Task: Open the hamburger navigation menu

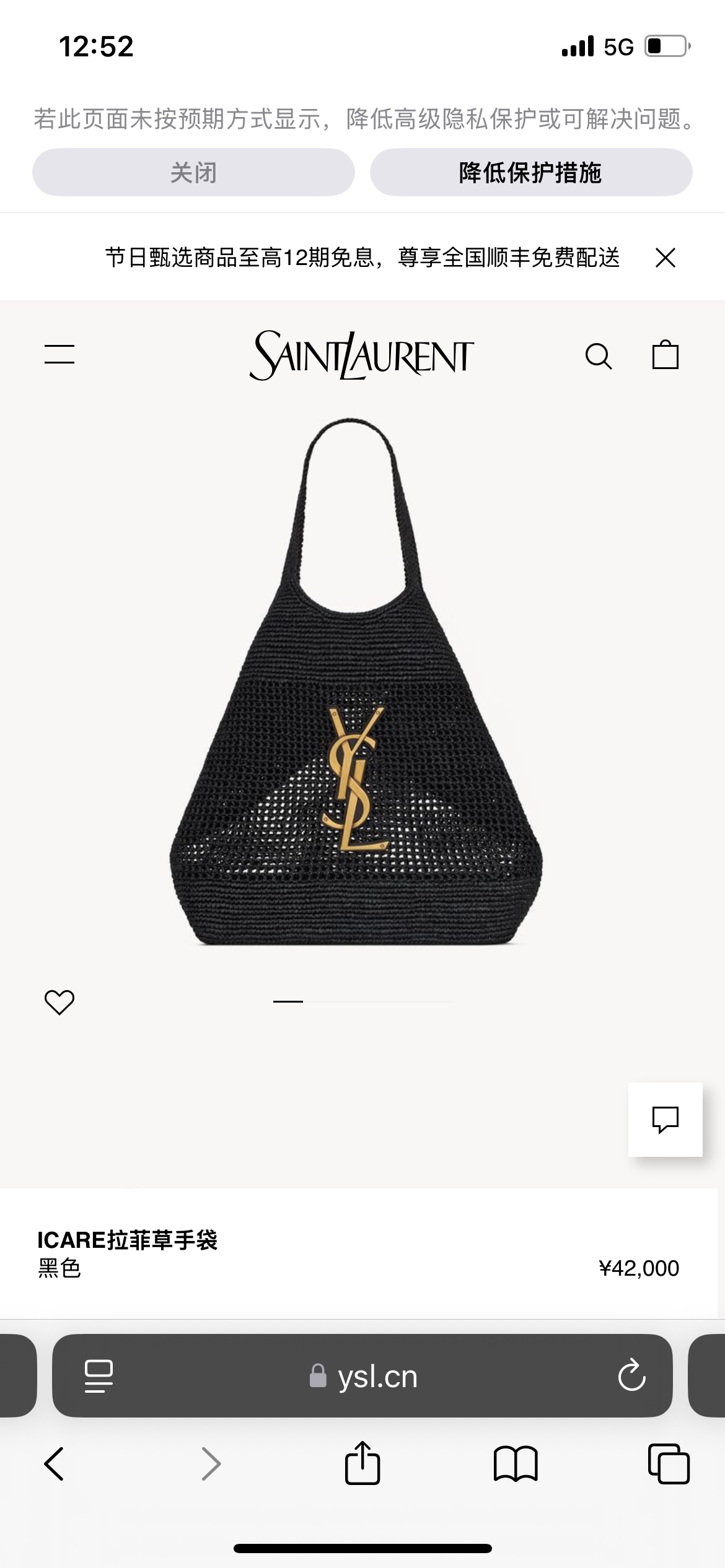Action: click(x=59, y=355)
